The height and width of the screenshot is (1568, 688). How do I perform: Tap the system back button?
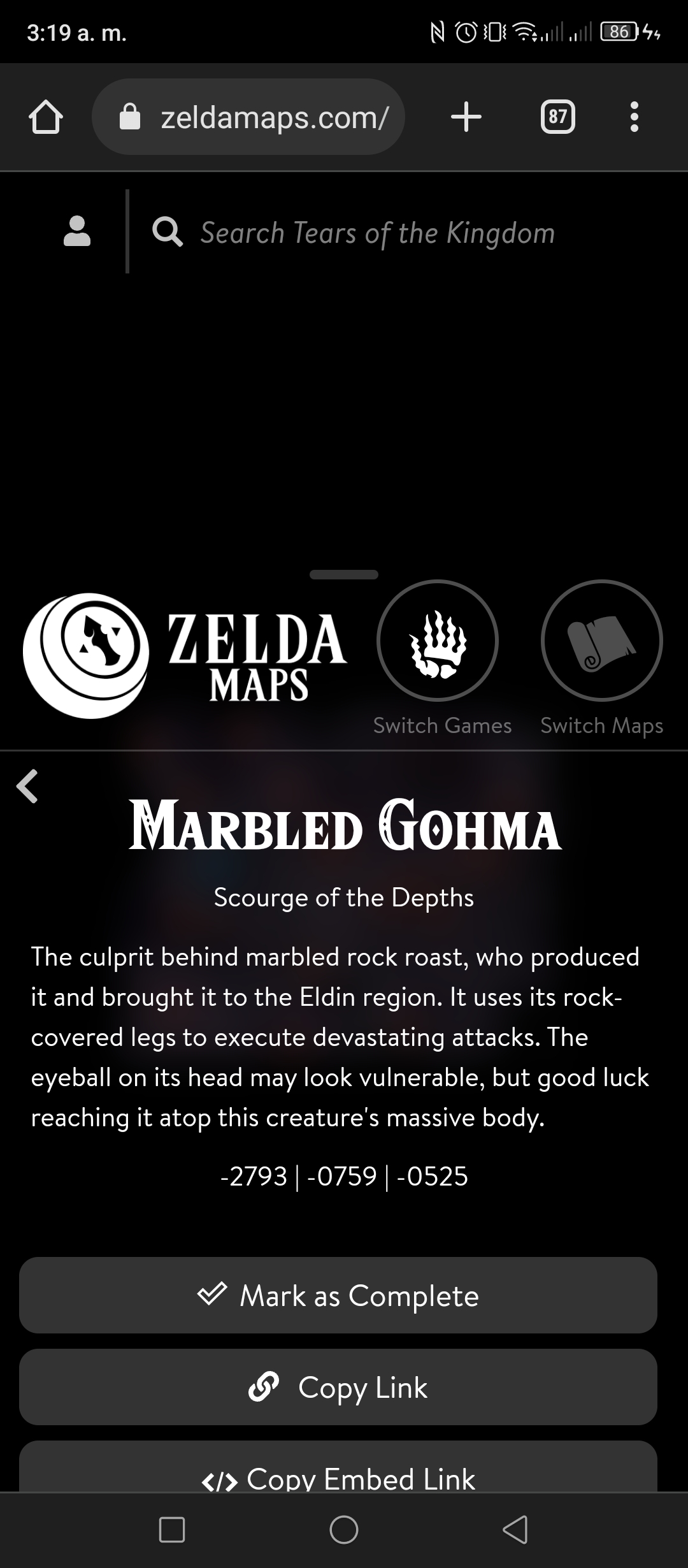(x=515, y=1529)
